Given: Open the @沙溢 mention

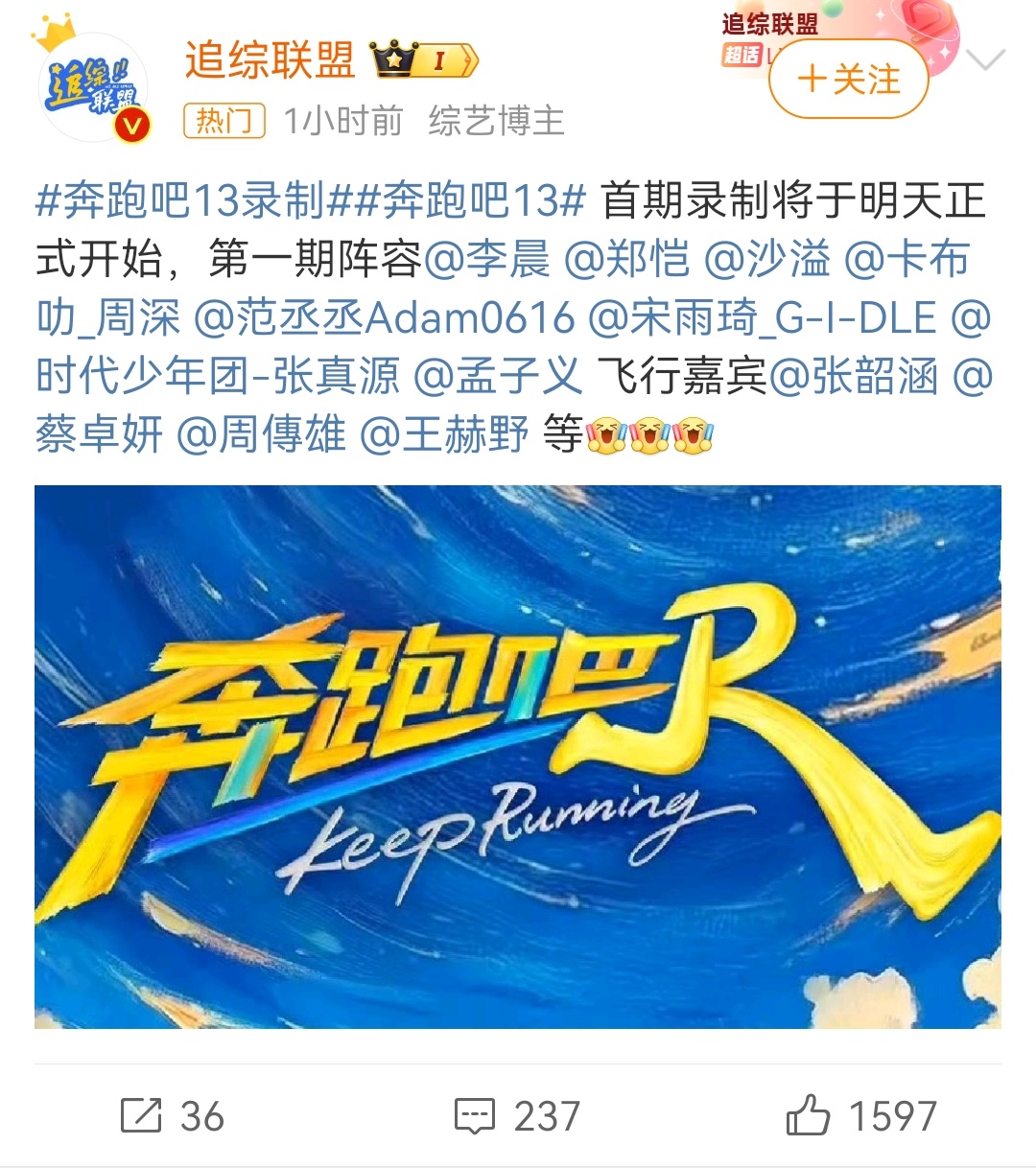Looking at the screenshot, I should 766,261.
